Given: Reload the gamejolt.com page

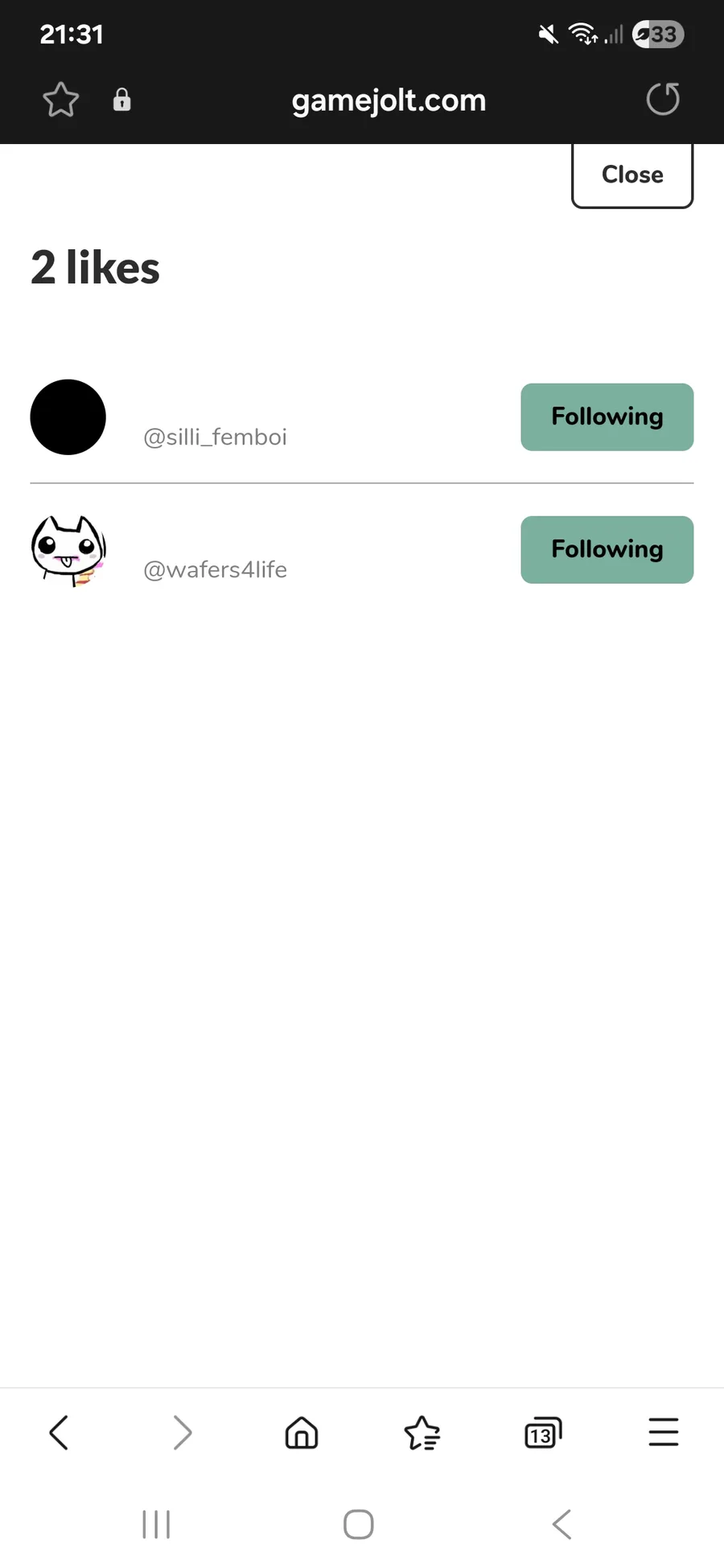Looking at the screenshot, I should point(663,100).
